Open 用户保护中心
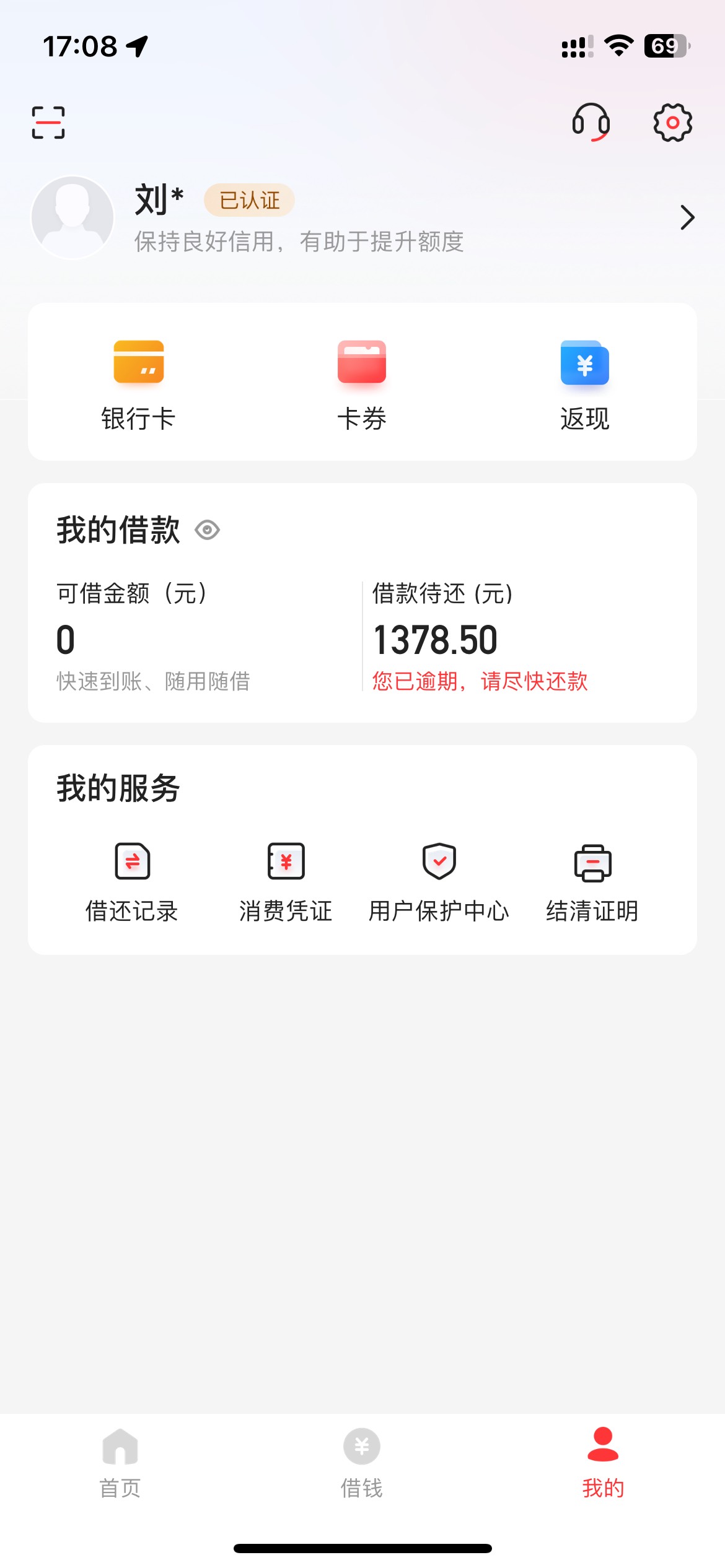 [x=439, y=882]
